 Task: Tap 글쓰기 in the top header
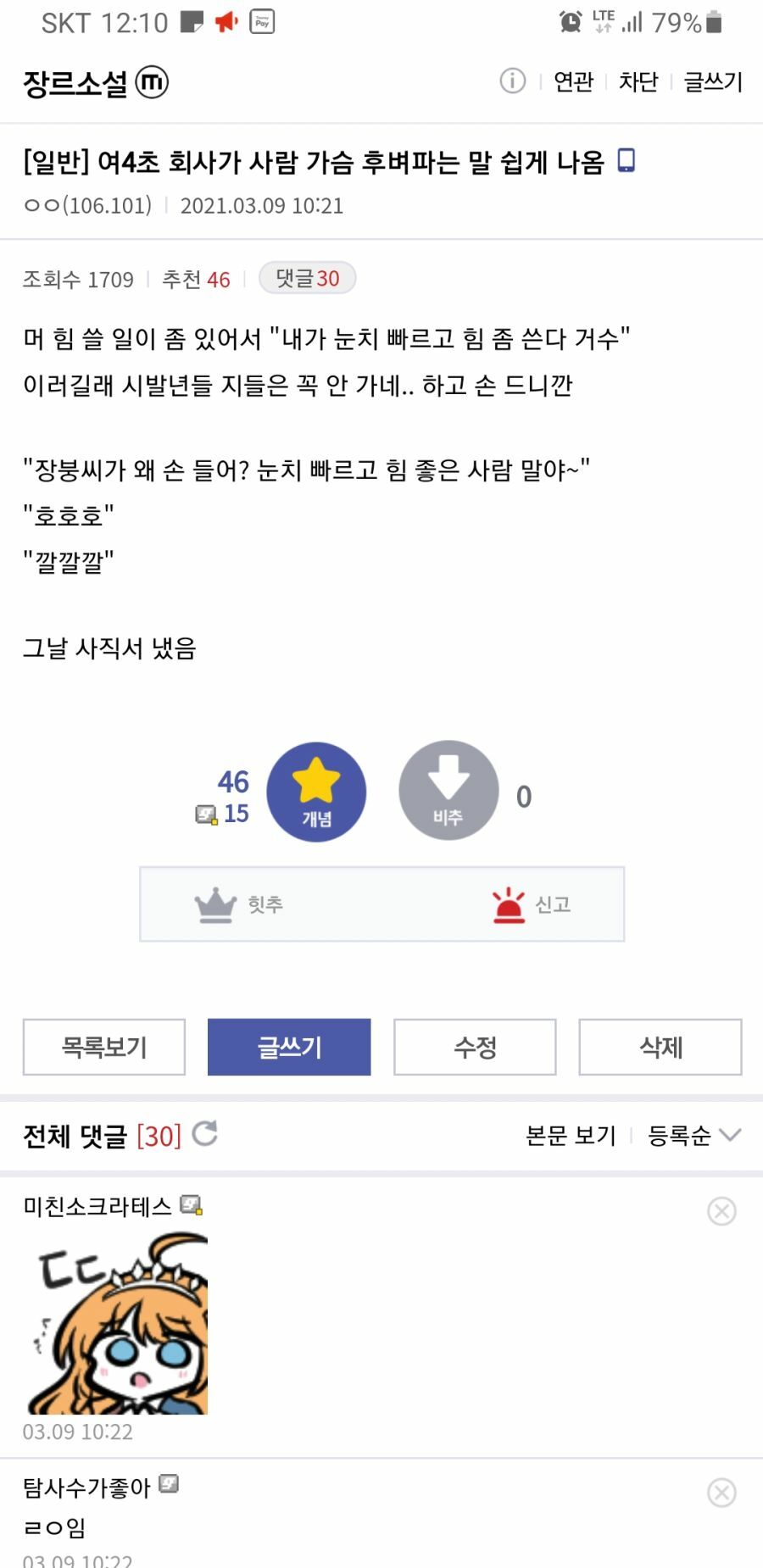[713, 82]
